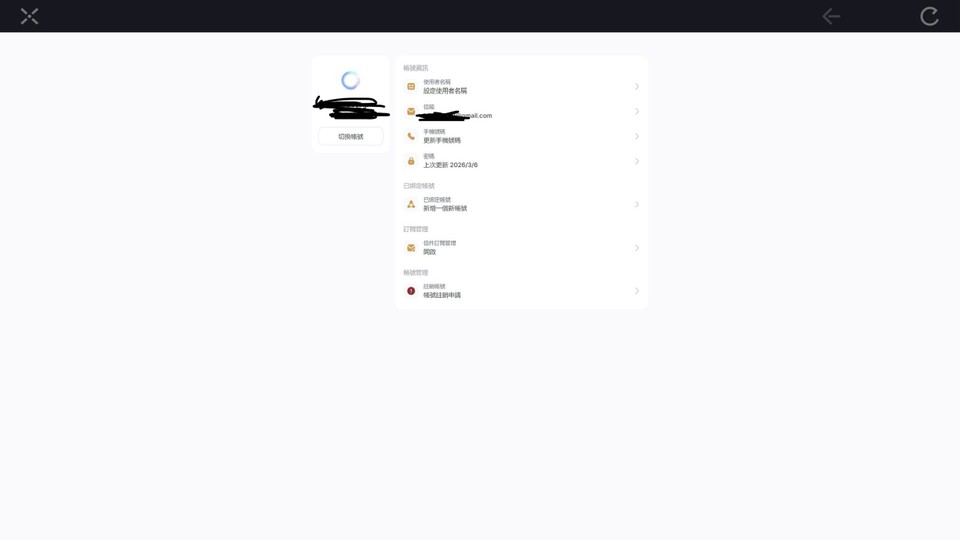Update phone number via the 手機號碼 row

521,136
